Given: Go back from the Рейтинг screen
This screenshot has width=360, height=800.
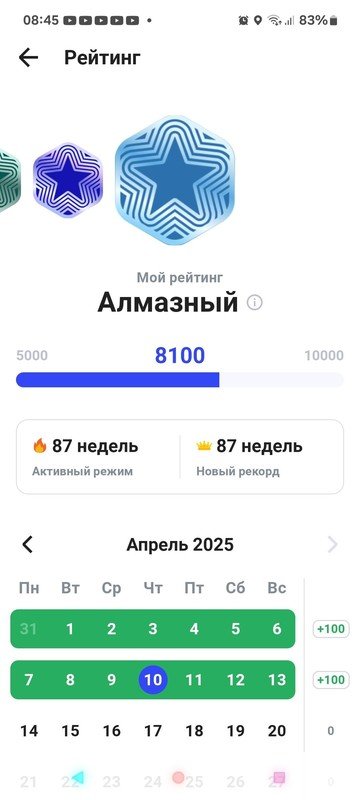Looking at the screenshot, I should point(28,58).
